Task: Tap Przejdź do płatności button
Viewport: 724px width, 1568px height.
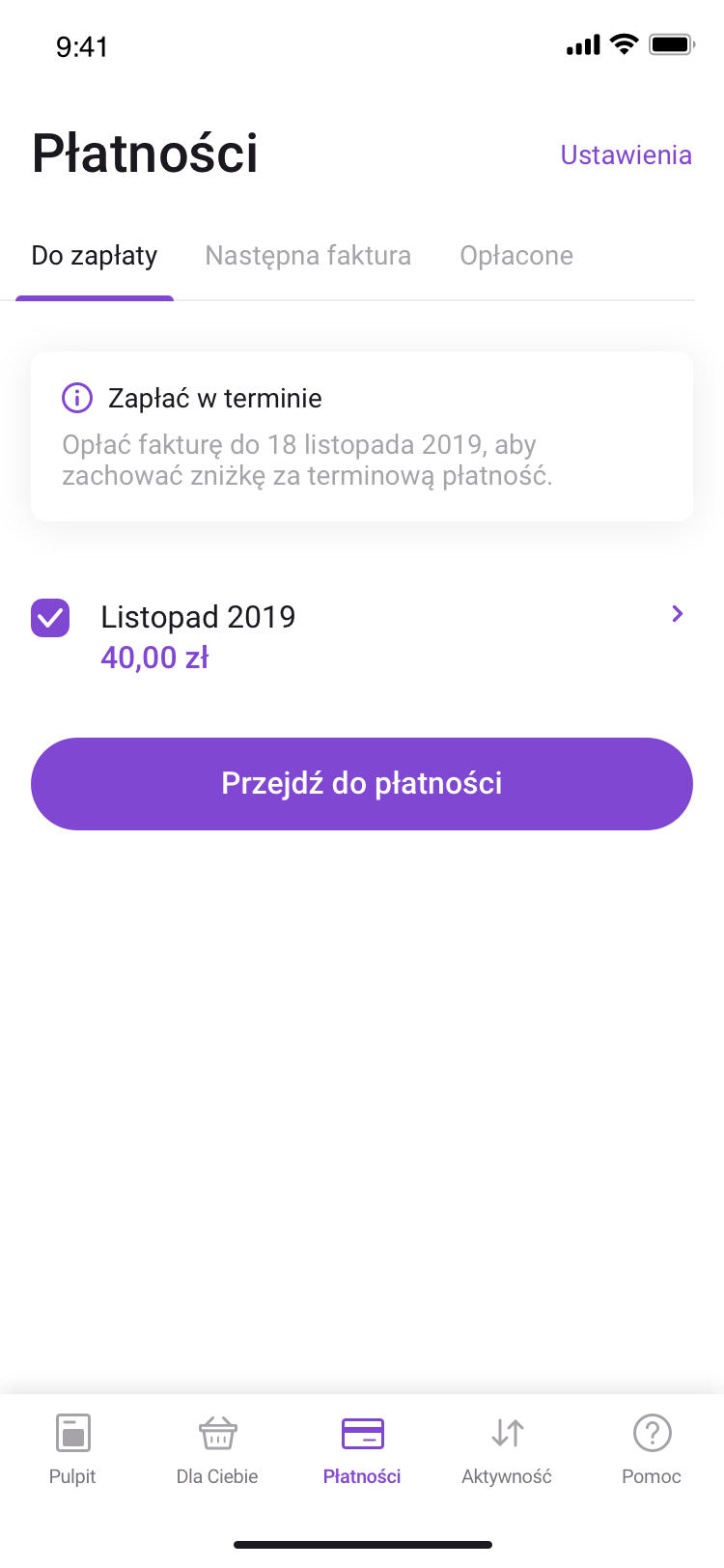Action: [x=362, y=784]
